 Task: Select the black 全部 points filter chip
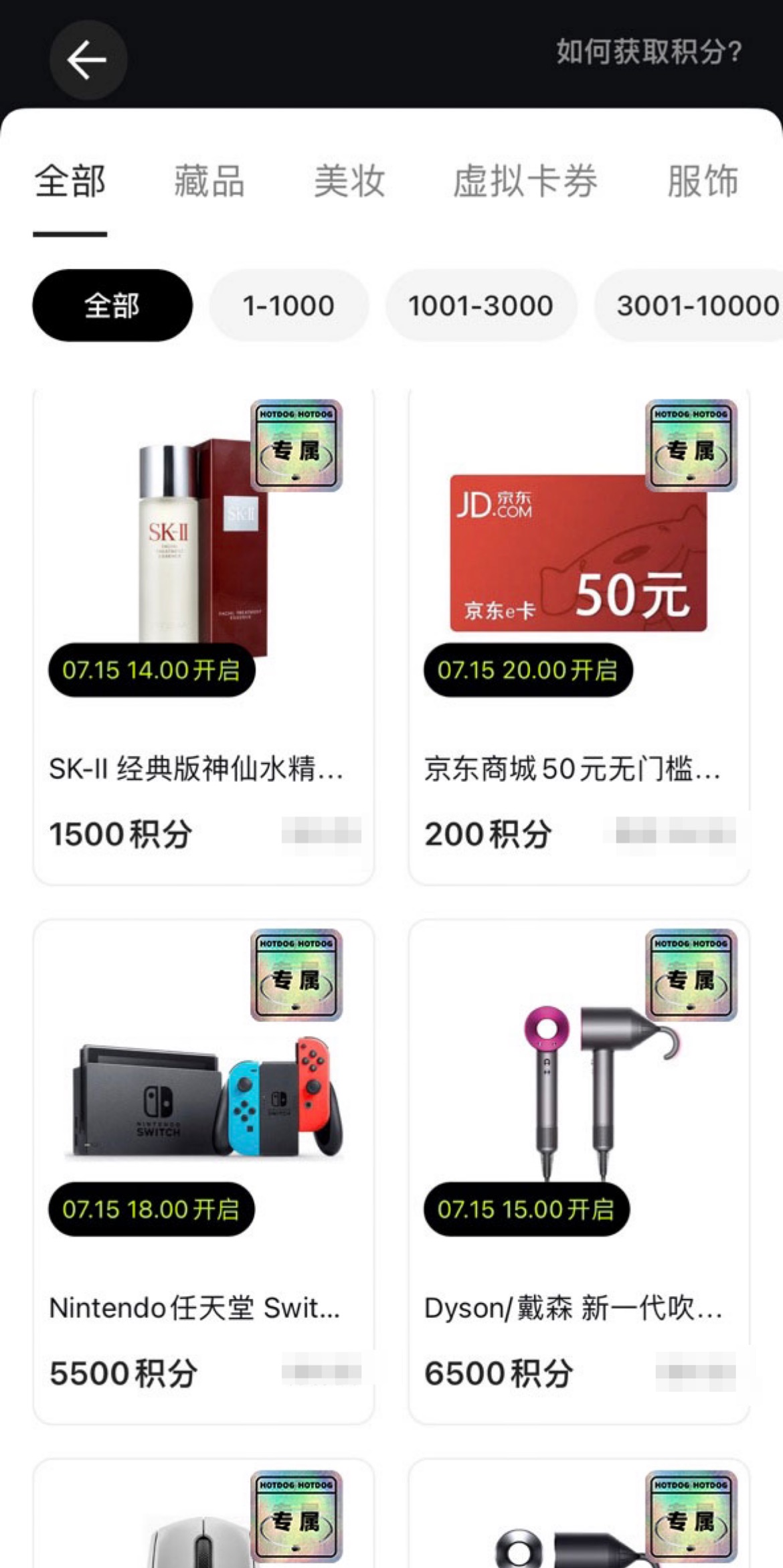click(x=112, y=306)
